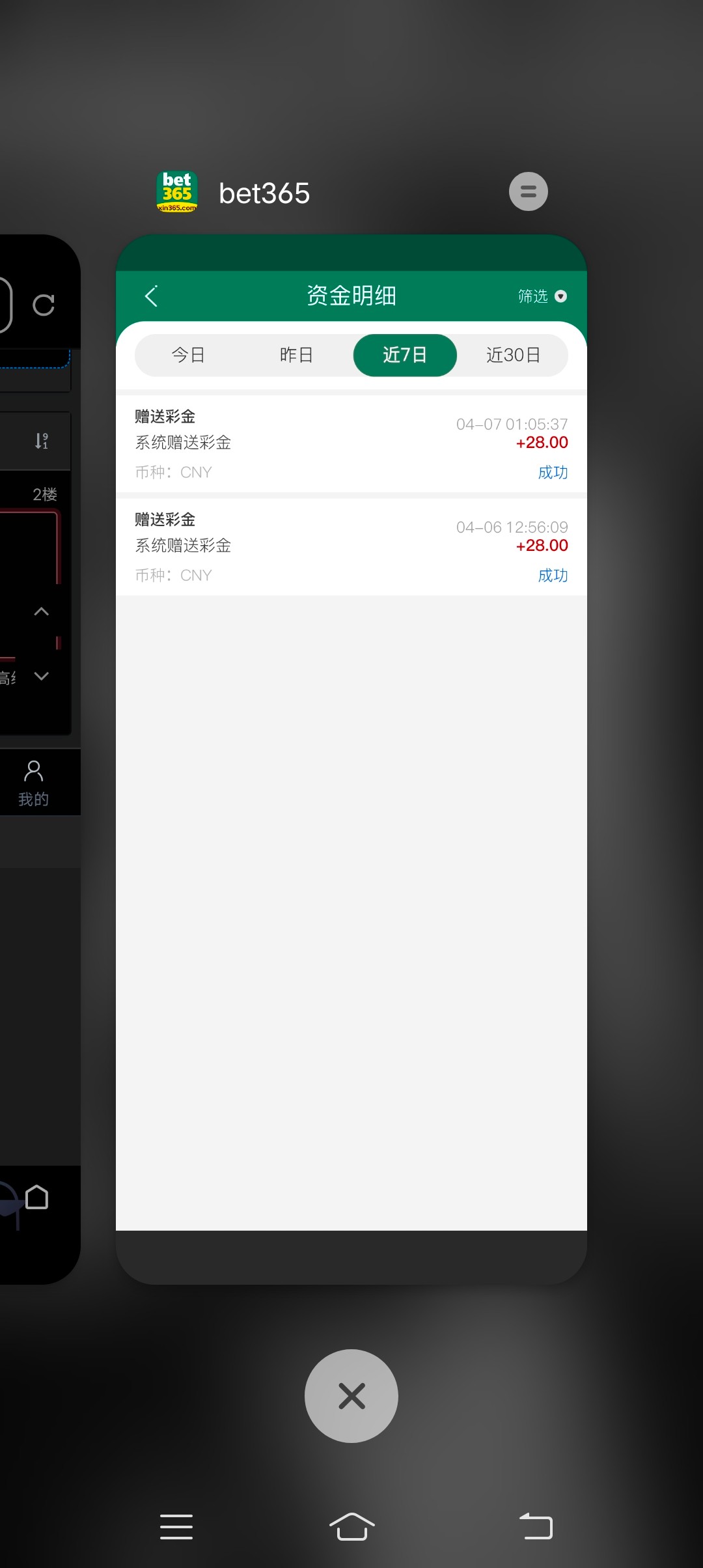The height and width of the screenshot is (1568, 703).
Task: Tap 成功 on the 04-07 transaction
Action: tap(553, 472)
